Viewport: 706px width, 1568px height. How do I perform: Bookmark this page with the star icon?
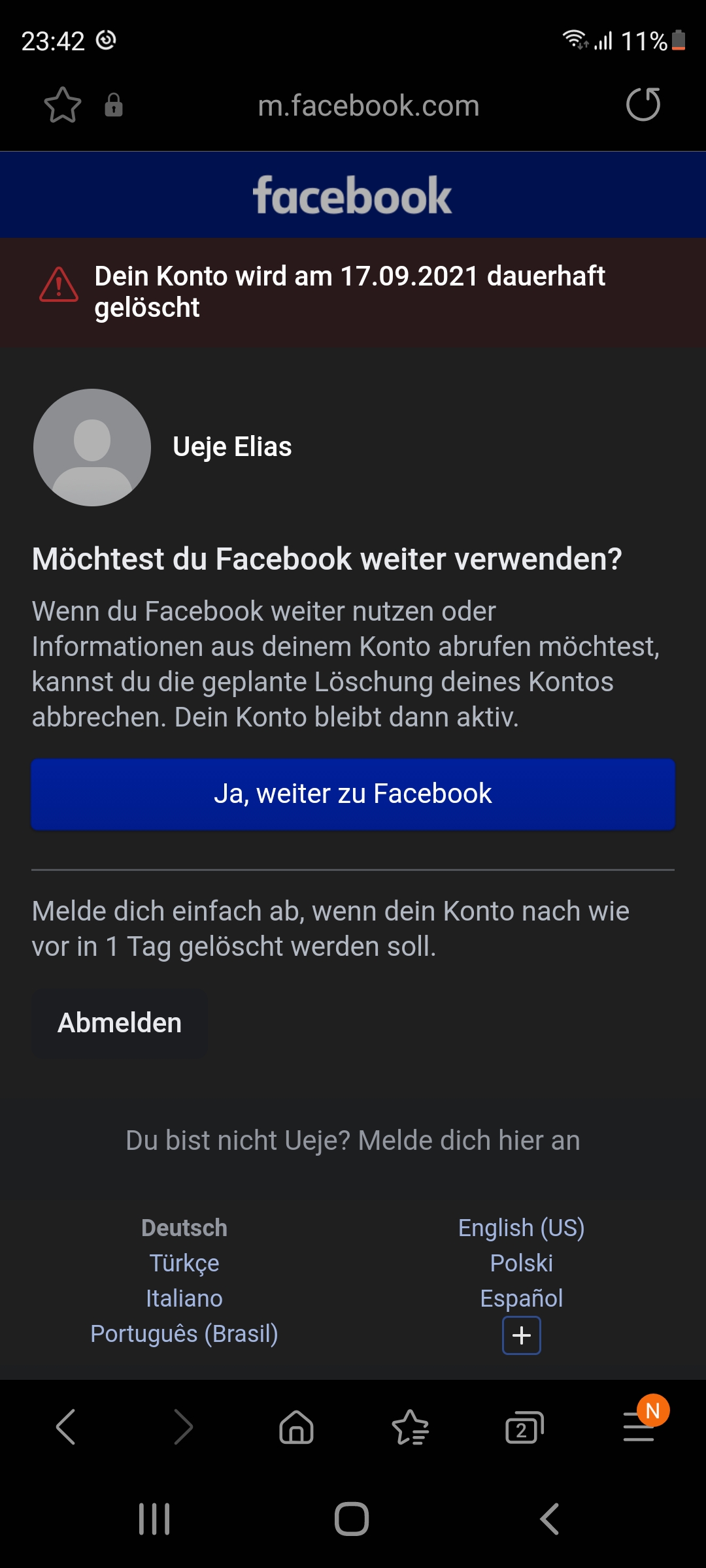pos(63,105)
